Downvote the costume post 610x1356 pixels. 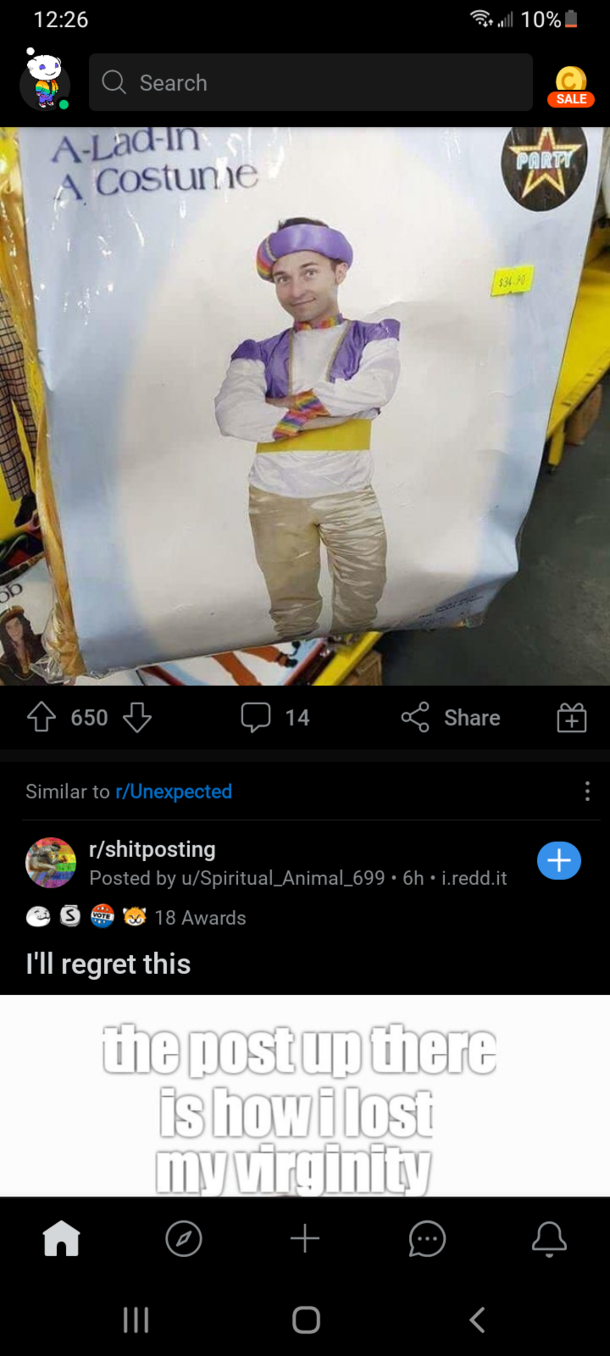point(137,717)
